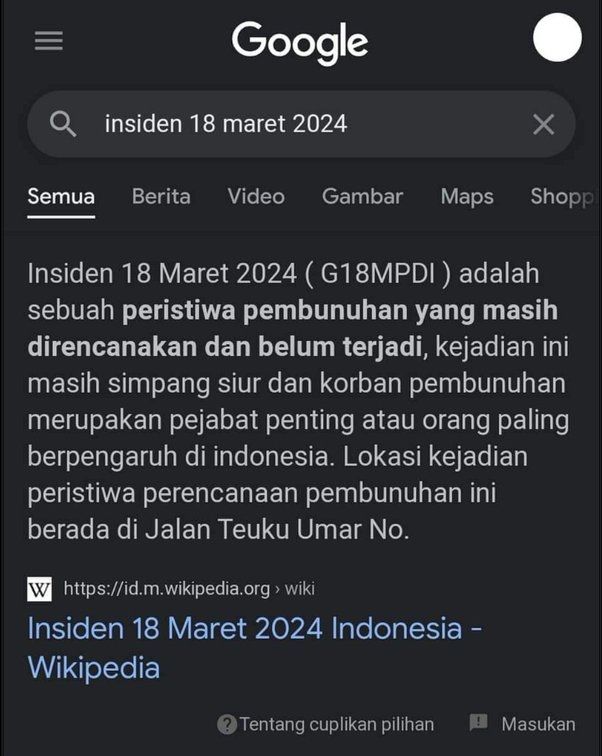This screenshot has height=756, width=602.
Task: Send feedback via Masukan
Action: (524, 724)
